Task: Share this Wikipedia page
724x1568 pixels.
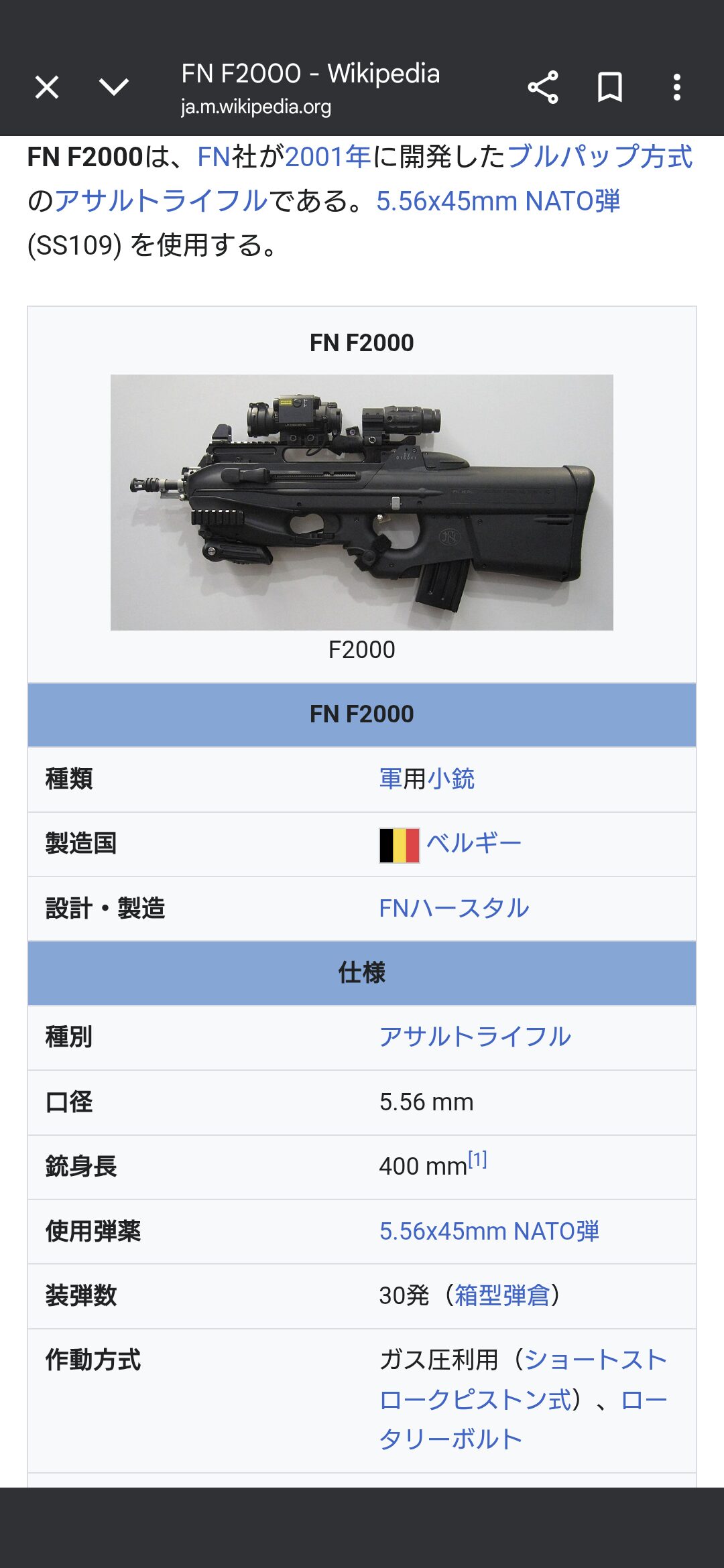Action: (543, 87)
